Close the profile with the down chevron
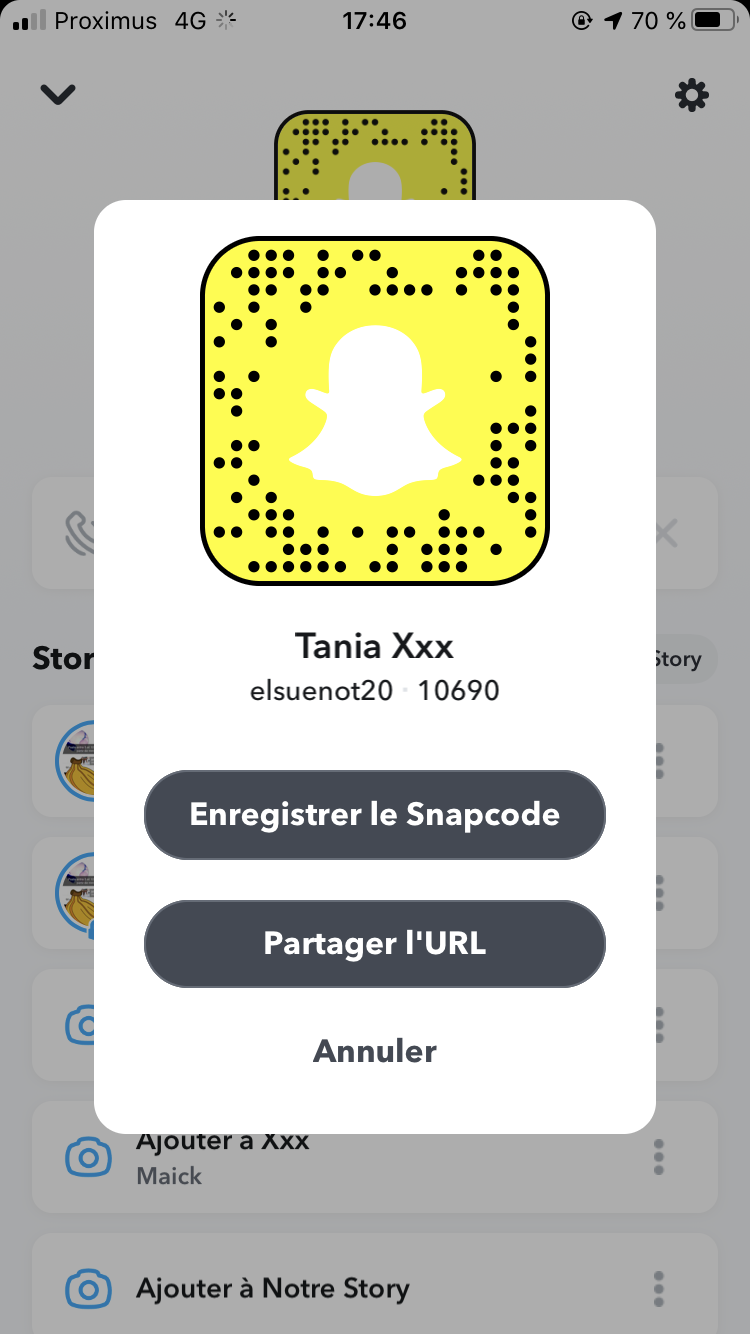 [58, 94]
